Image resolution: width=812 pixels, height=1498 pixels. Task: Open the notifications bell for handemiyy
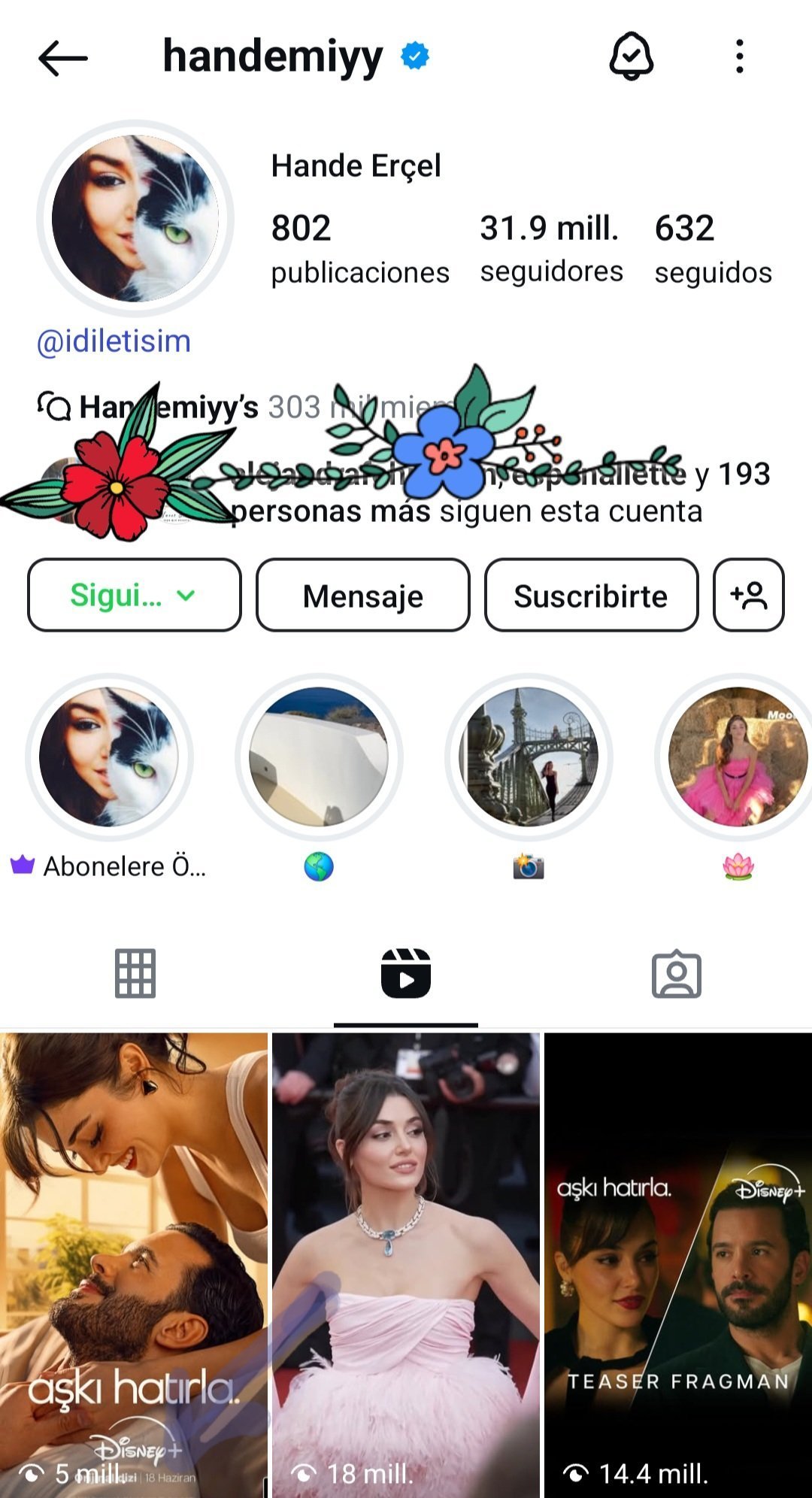(630, 56)
